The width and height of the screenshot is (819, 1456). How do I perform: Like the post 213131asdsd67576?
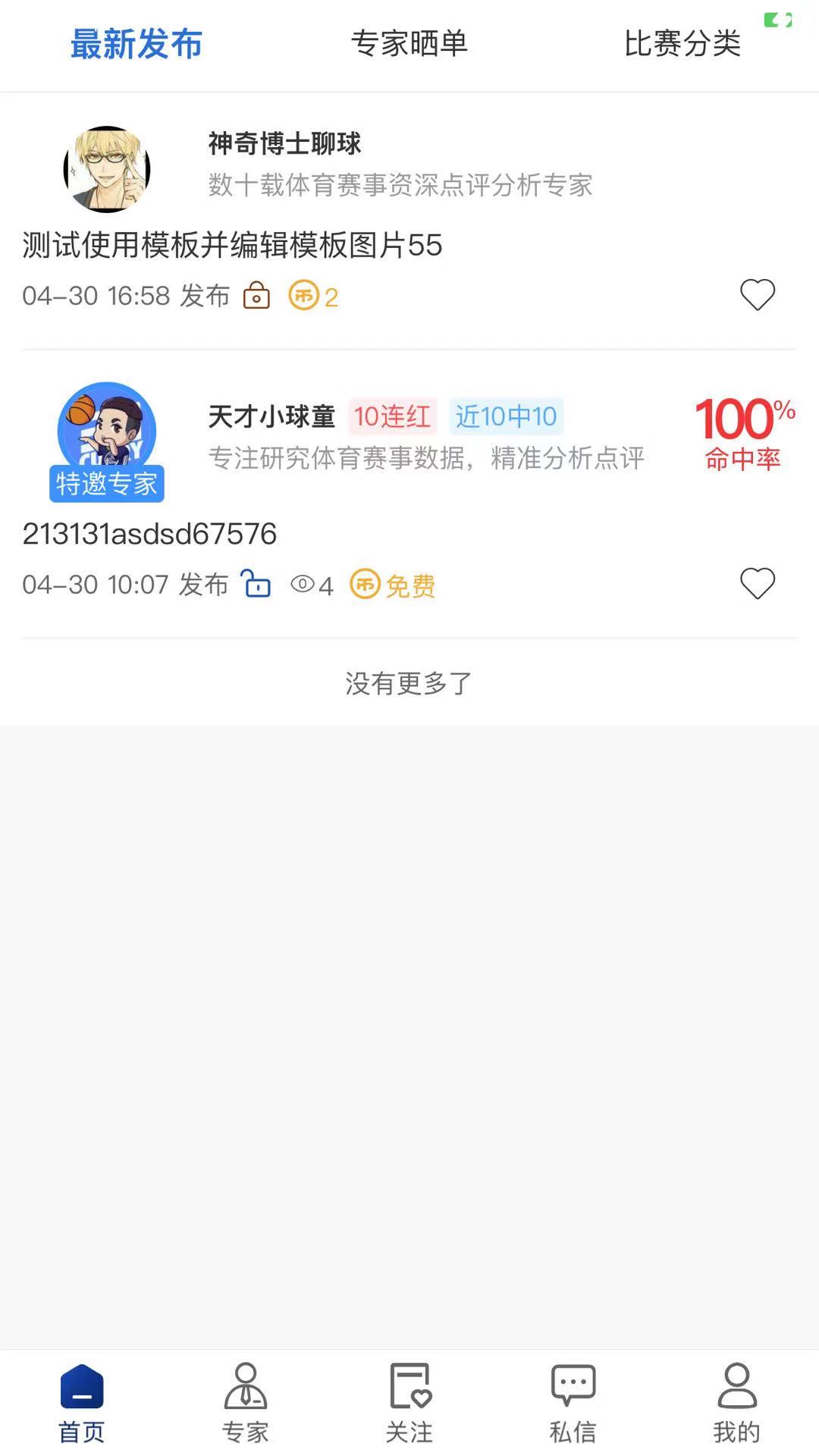(757, 584)
